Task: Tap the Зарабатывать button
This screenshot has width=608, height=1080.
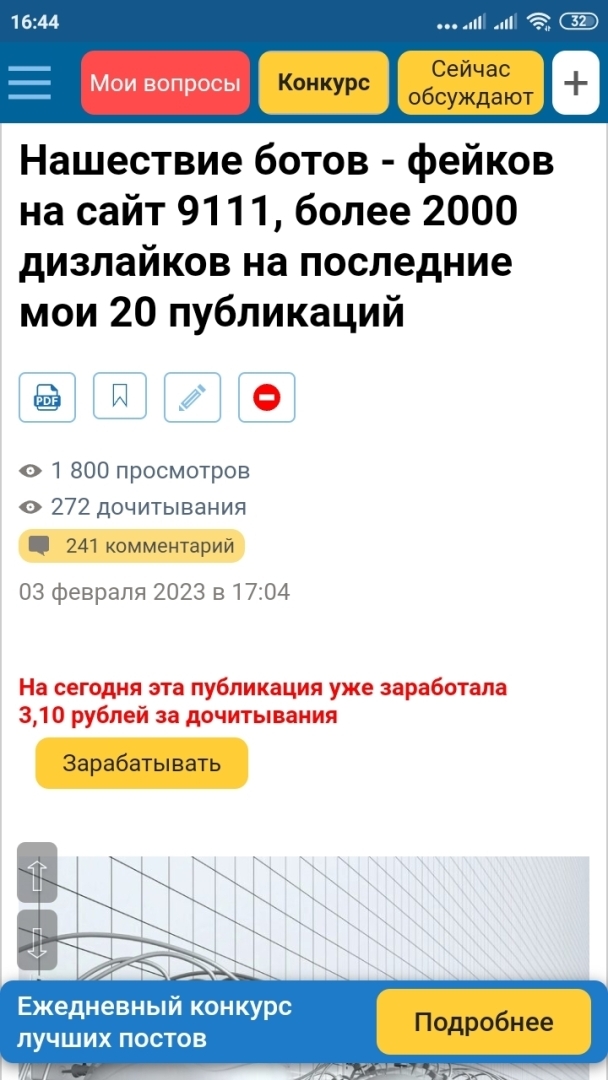Action: pyautogui.click(x=141, y=764)
